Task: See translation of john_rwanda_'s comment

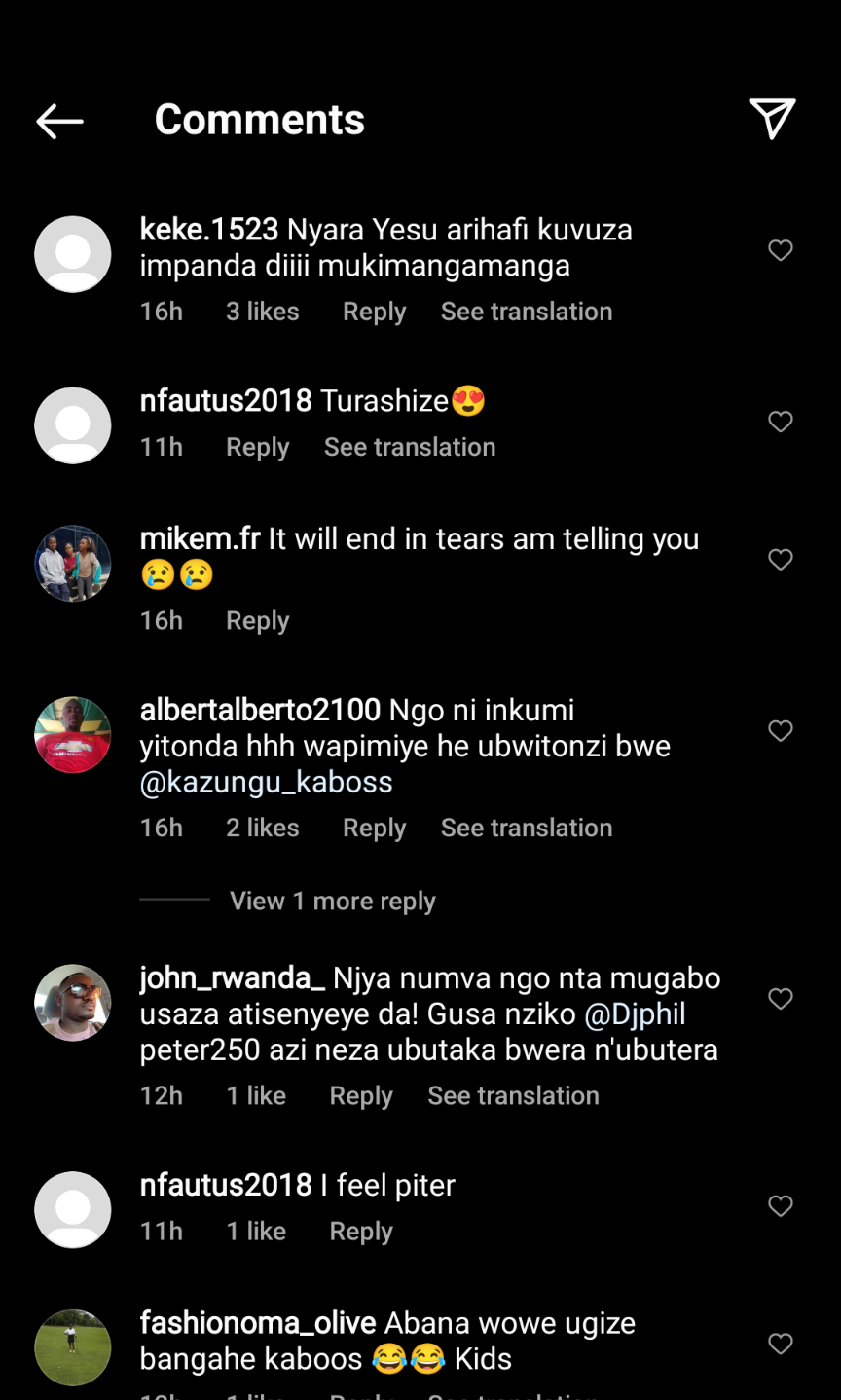Action: (x=513, y=1095)
